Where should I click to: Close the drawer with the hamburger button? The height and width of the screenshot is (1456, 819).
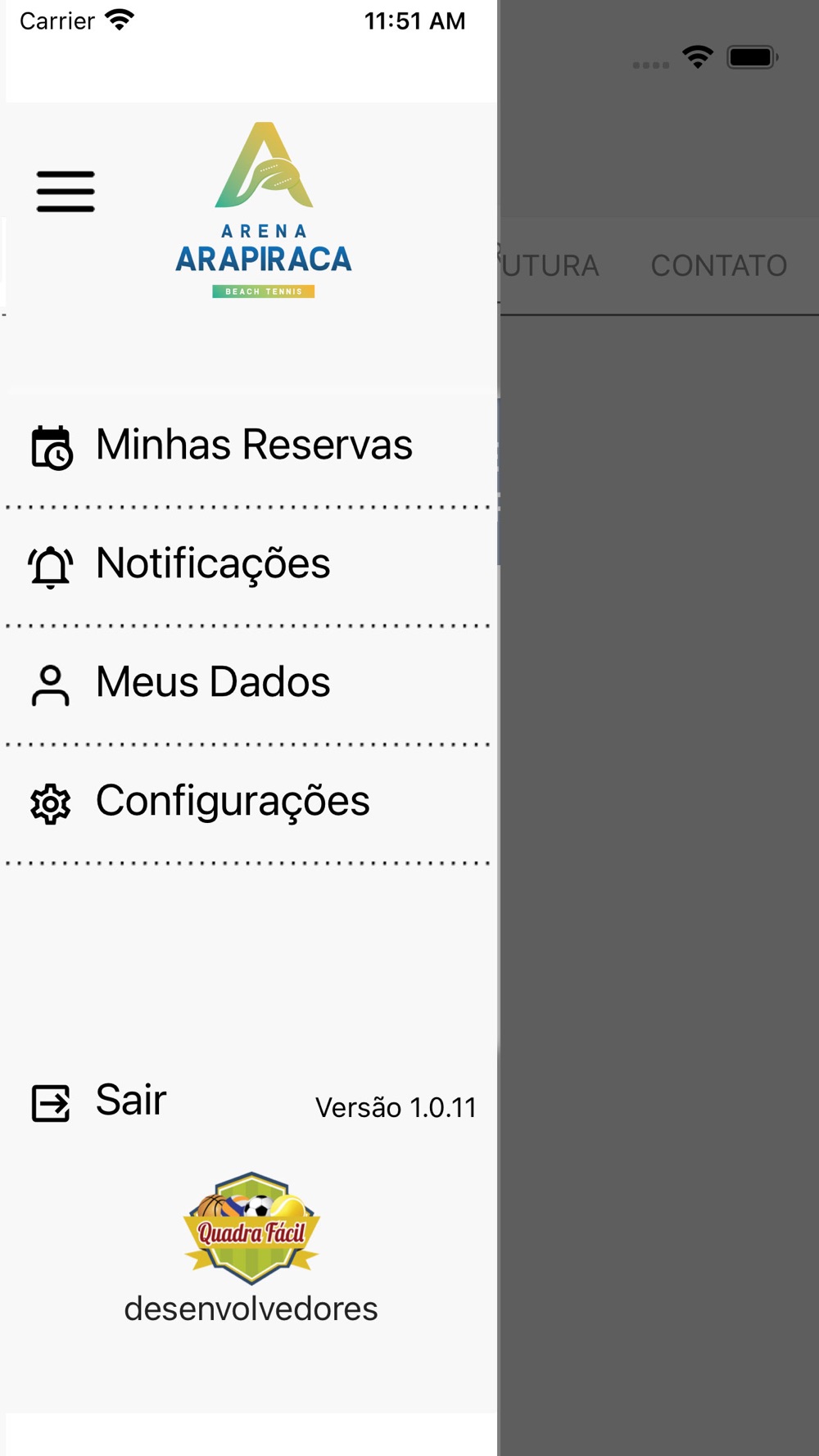pos(66,192)
